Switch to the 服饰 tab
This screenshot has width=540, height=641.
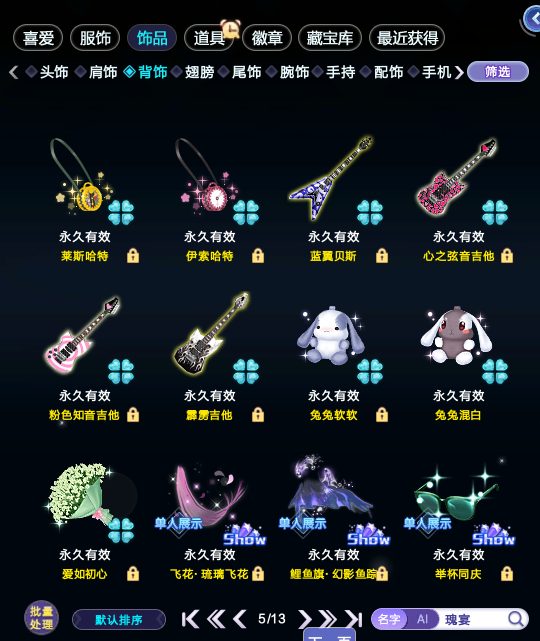coord(95,38)
